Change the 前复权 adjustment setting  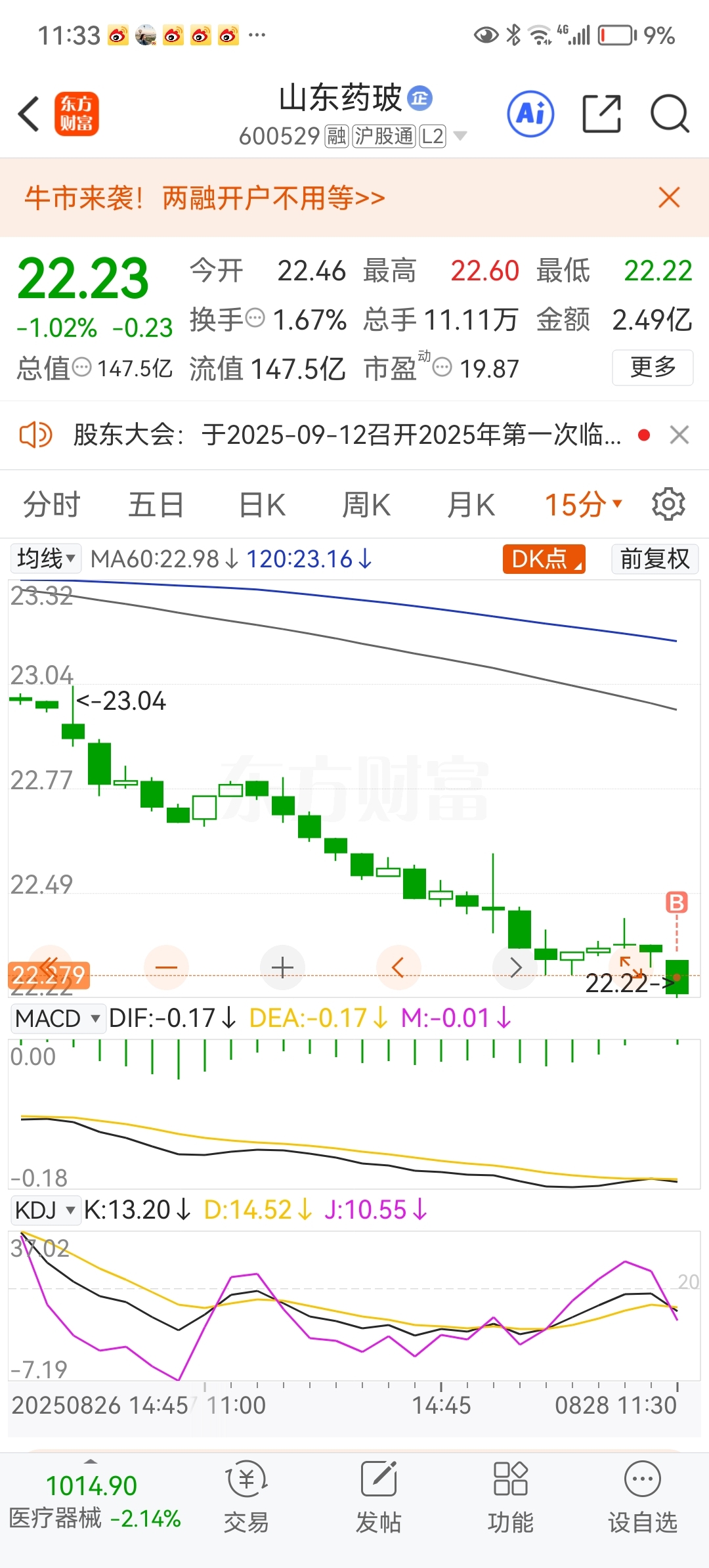coord(655,559)
